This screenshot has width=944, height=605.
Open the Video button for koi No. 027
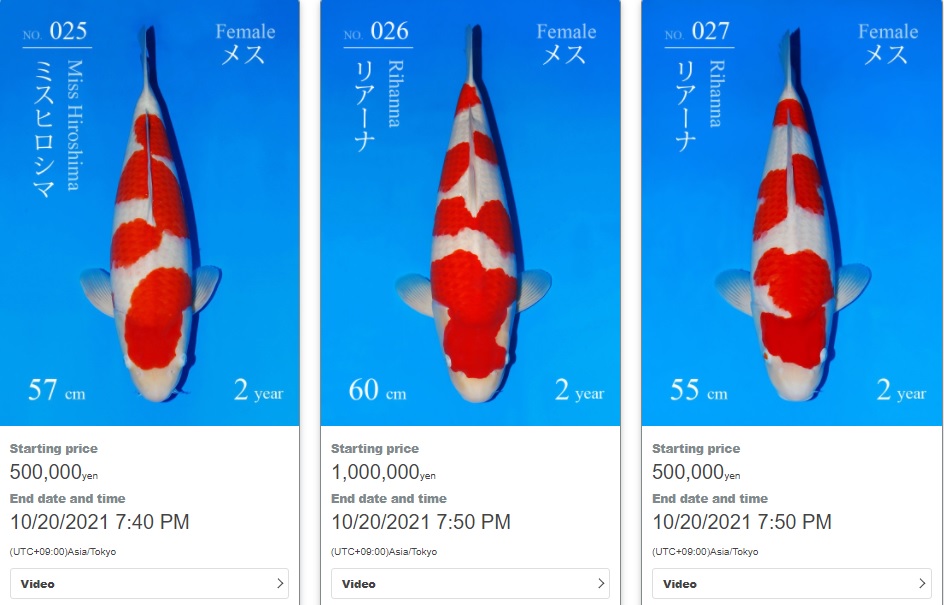pyautogui.click(x=791, y=583)
